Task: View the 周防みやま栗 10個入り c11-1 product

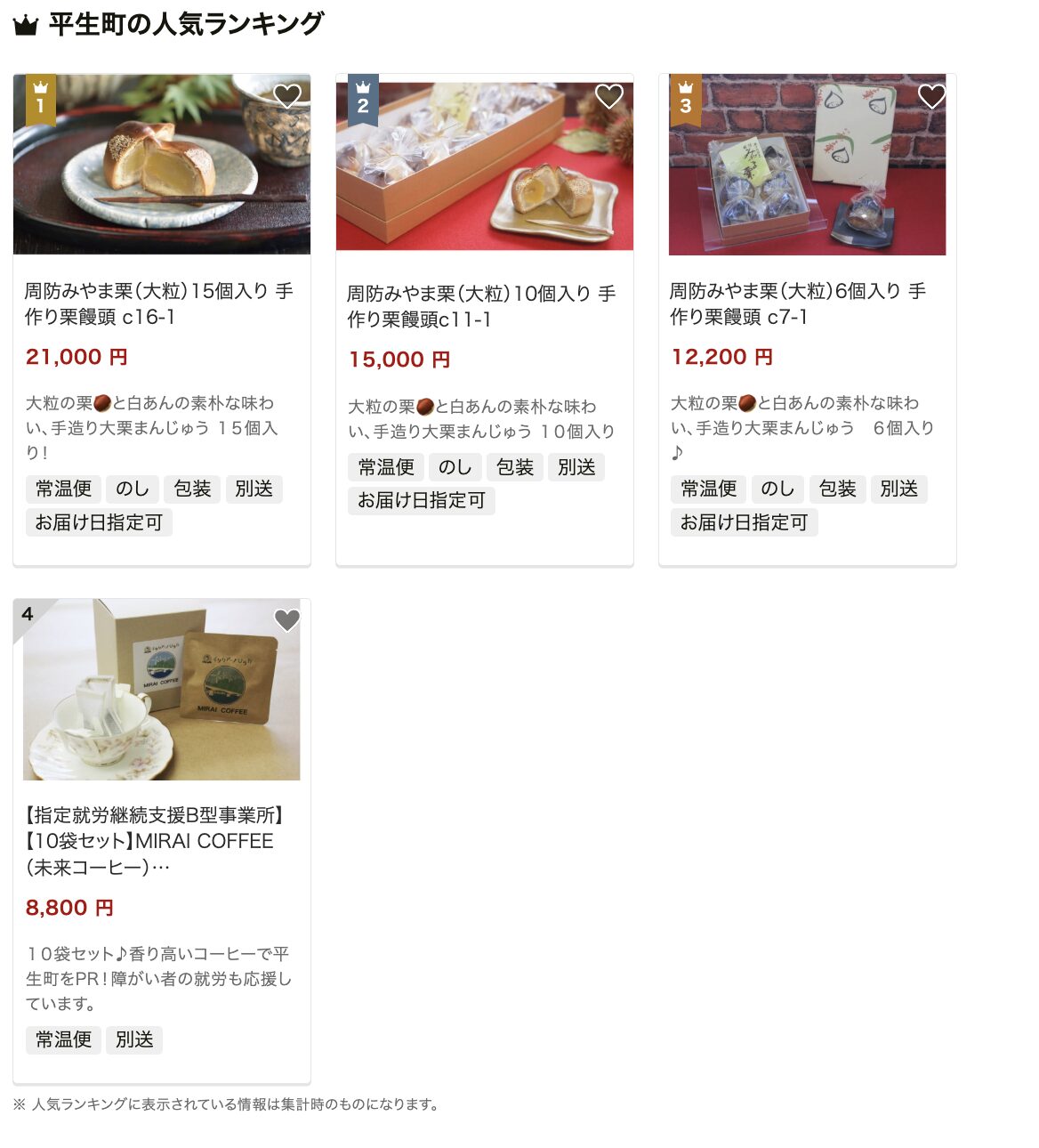Action: [x=481, y=306]
